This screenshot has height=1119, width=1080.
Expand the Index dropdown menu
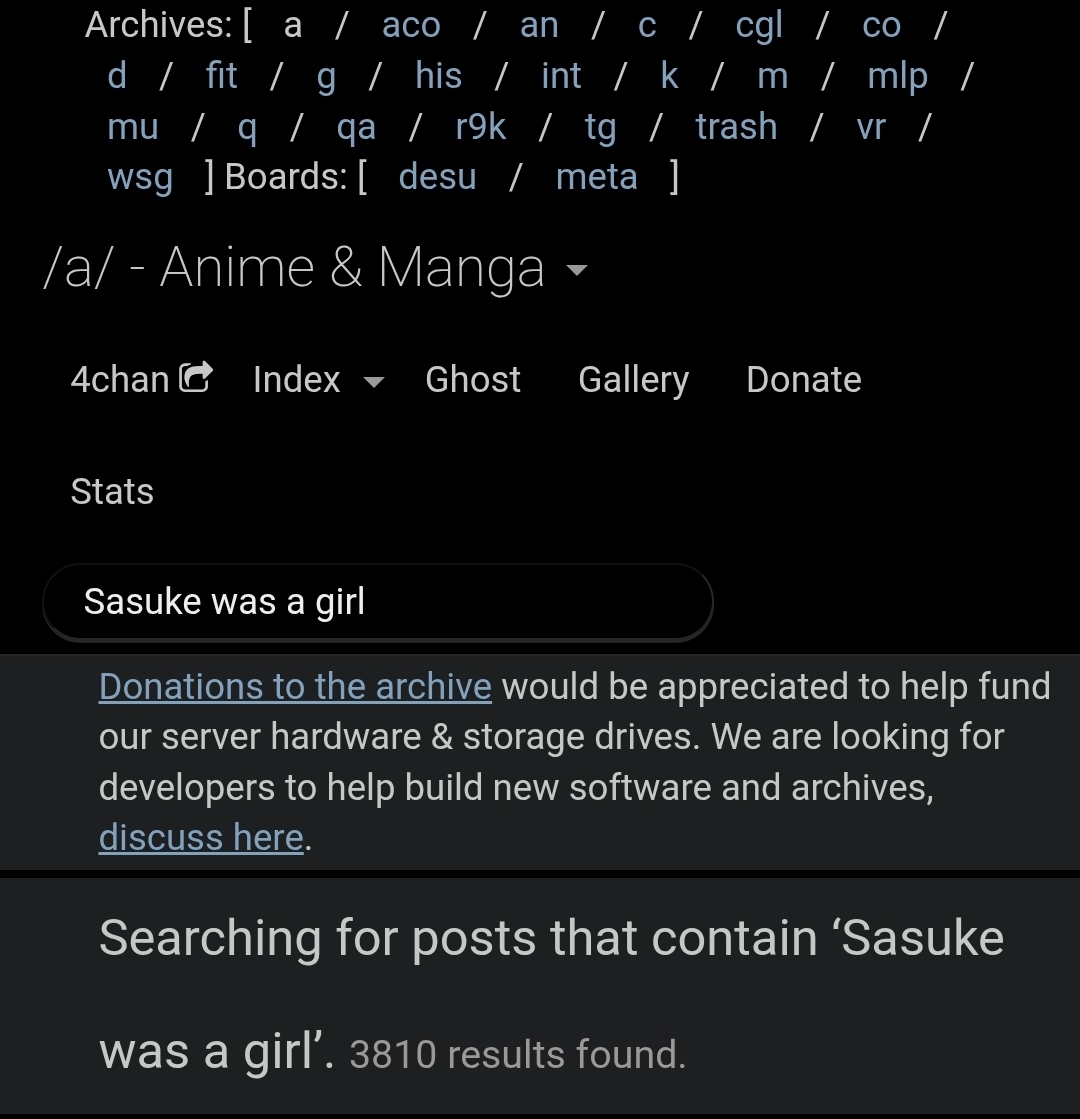point(318,380)
